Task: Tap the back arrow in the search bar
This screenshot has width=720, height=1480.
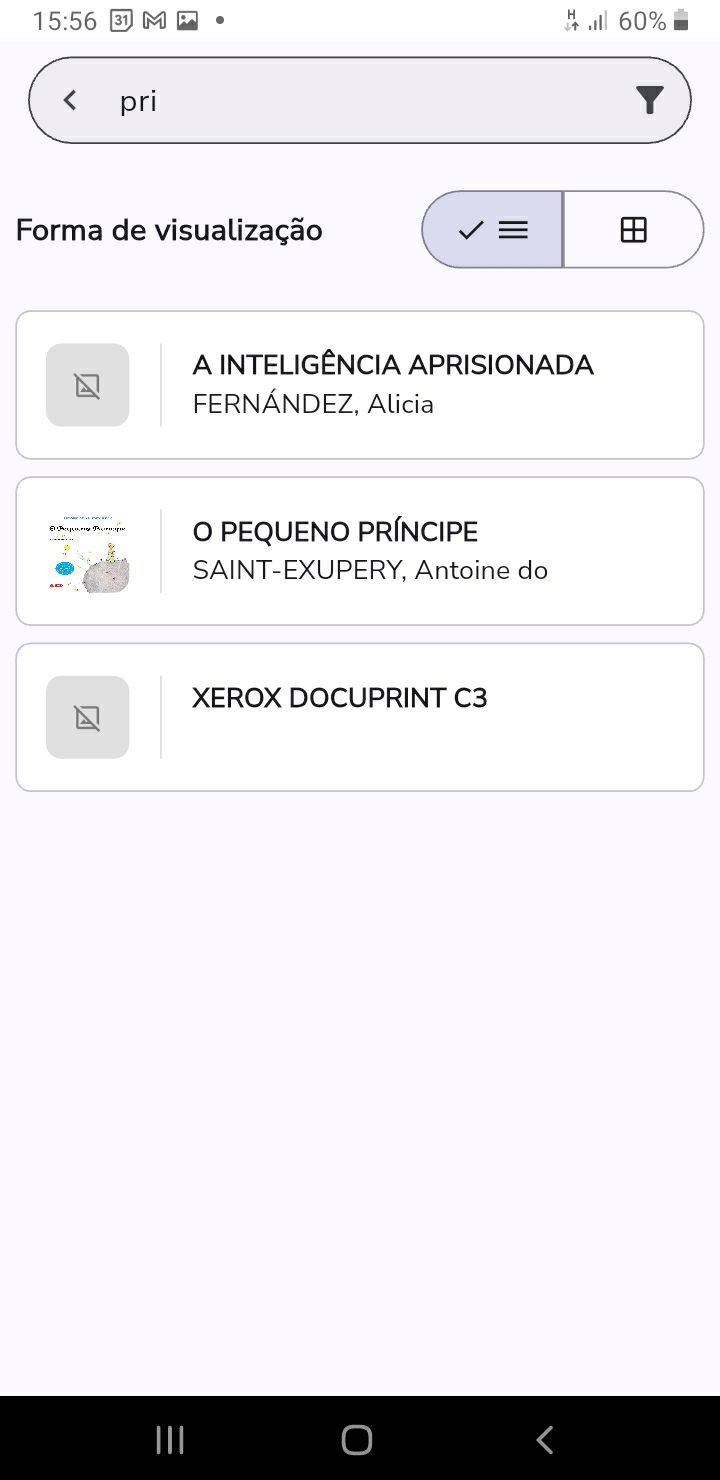Action: coord(69,100)
